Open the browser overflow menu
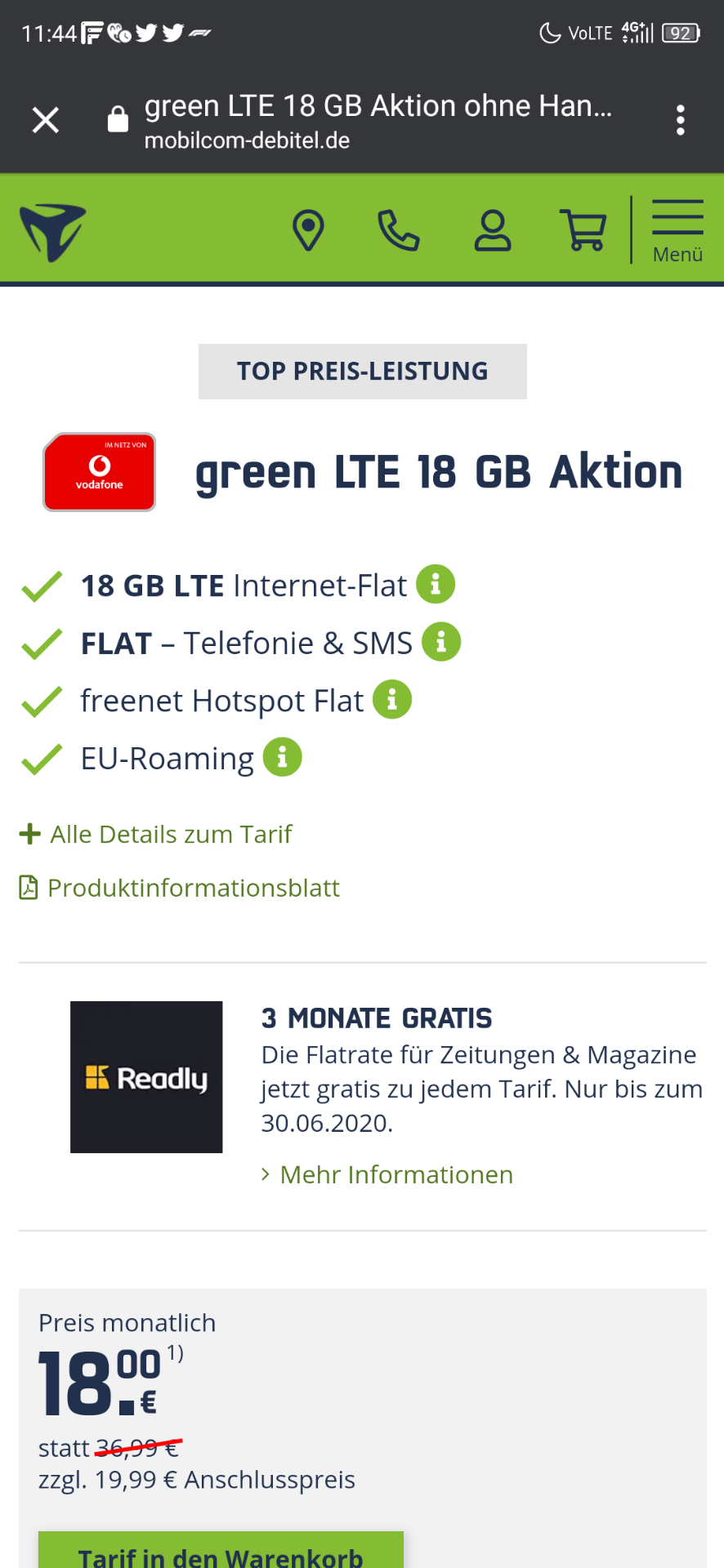 [x=680, y=120]
